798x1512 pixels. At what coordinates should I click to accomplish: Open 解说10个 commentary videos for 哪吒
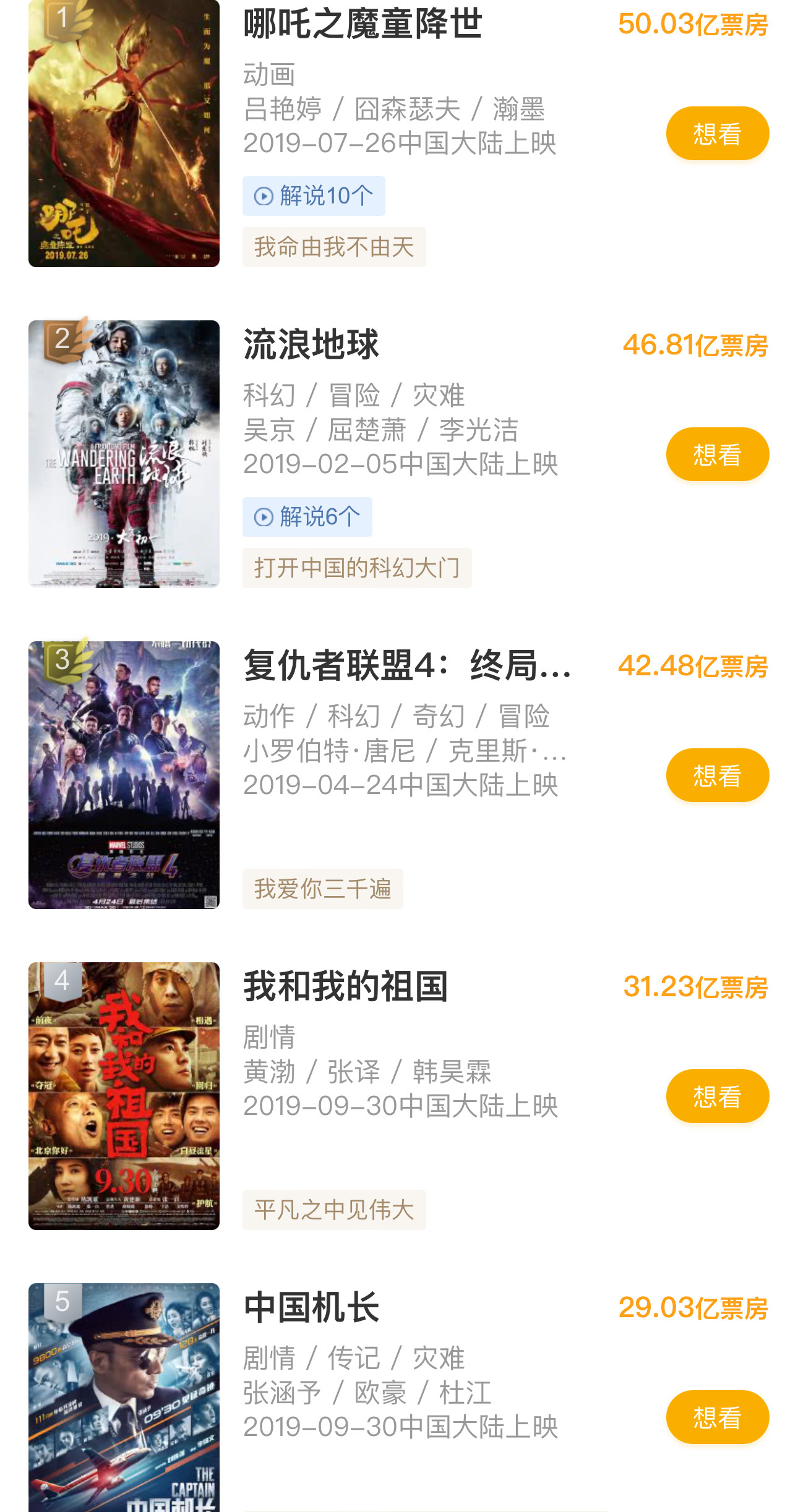(314, 196)
